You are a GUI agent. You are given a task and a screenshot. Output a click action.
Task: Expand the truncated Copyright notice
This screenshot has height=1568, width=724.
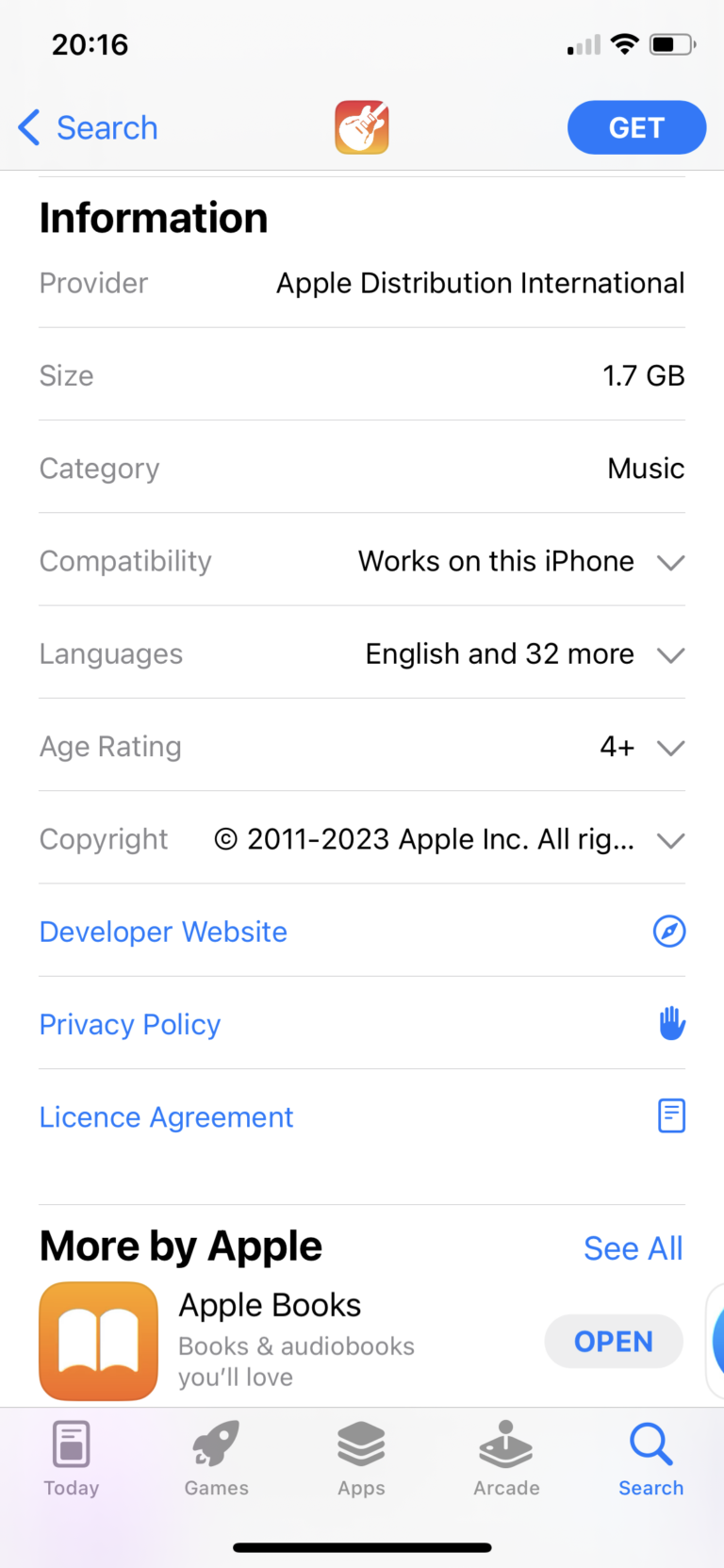670,840
